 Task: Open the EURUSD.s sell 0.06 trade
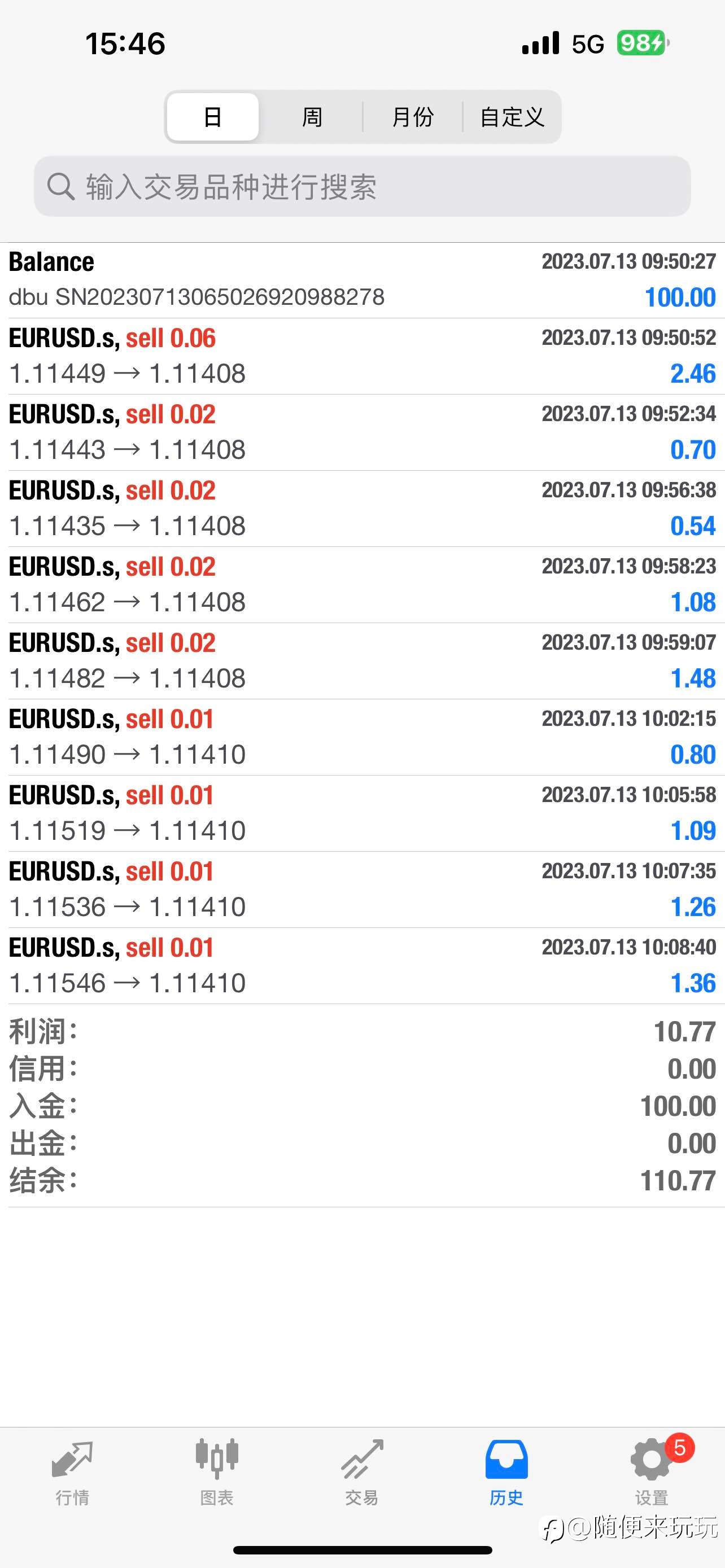tap(362, 356)
